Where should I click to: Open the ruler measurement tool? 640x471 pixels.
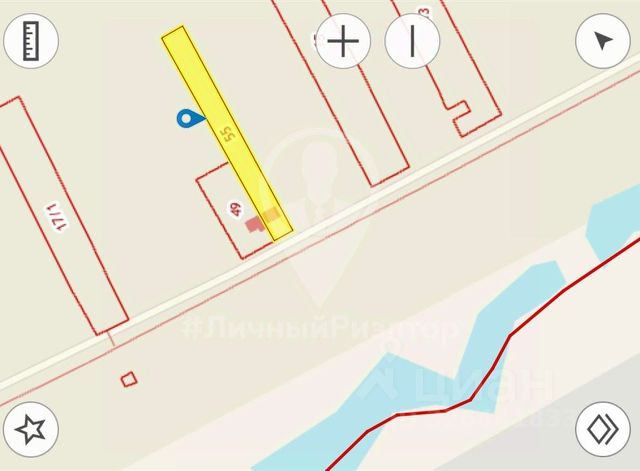pyautogui.click(x=31, y=41)
